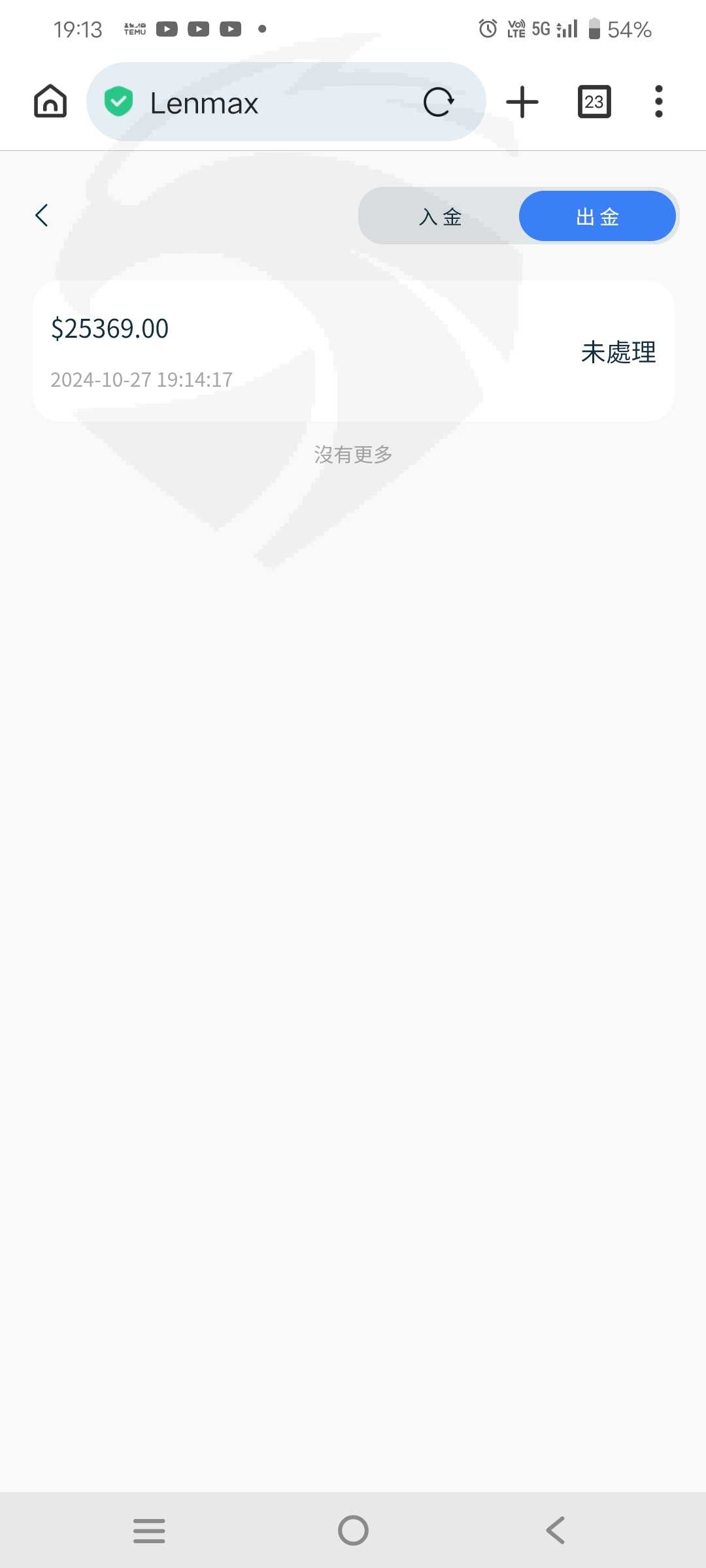Open the browser overflow menu
Viewport: 706px width, 1568px height.
click(x=659, y=102)
